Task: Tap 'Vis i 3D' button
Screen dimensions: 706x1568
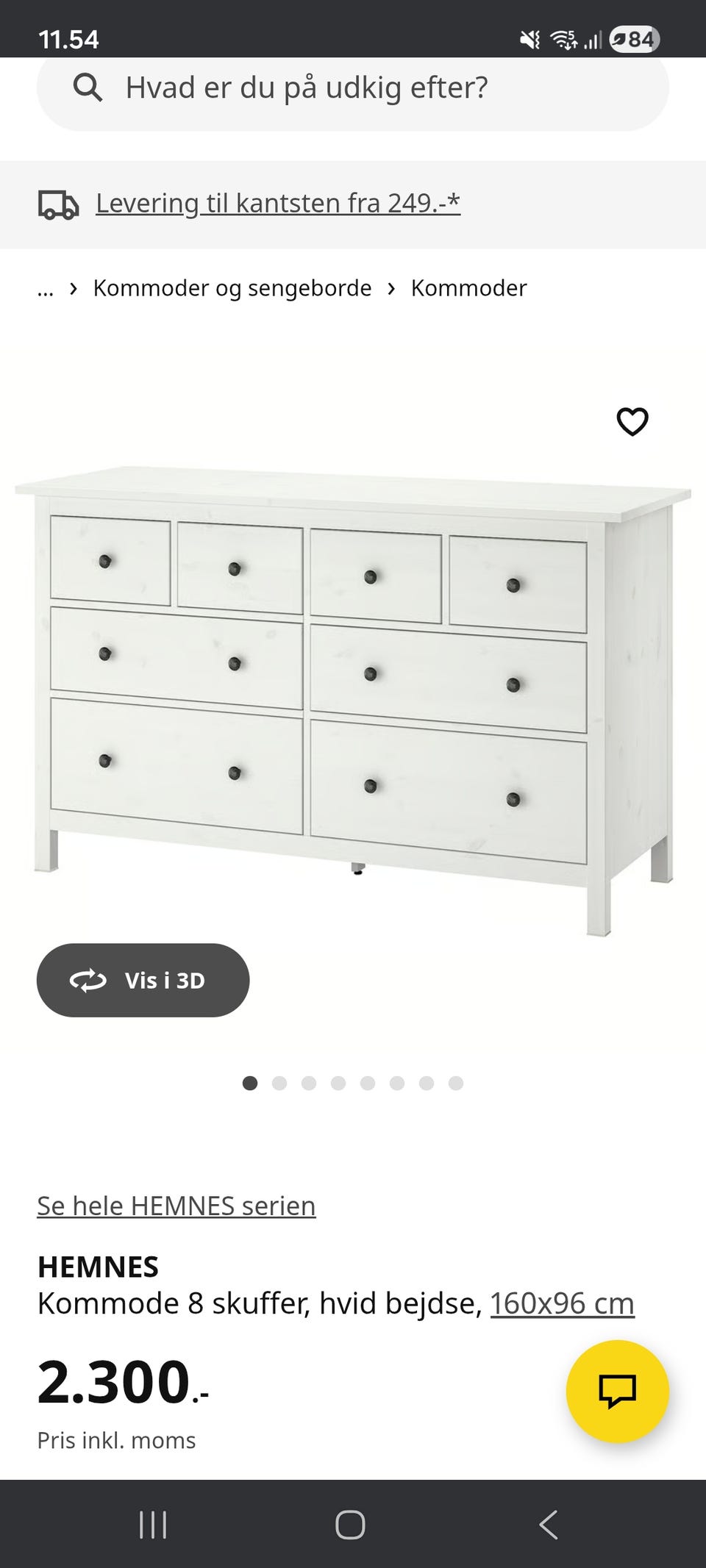Action: tap(143, 980)
